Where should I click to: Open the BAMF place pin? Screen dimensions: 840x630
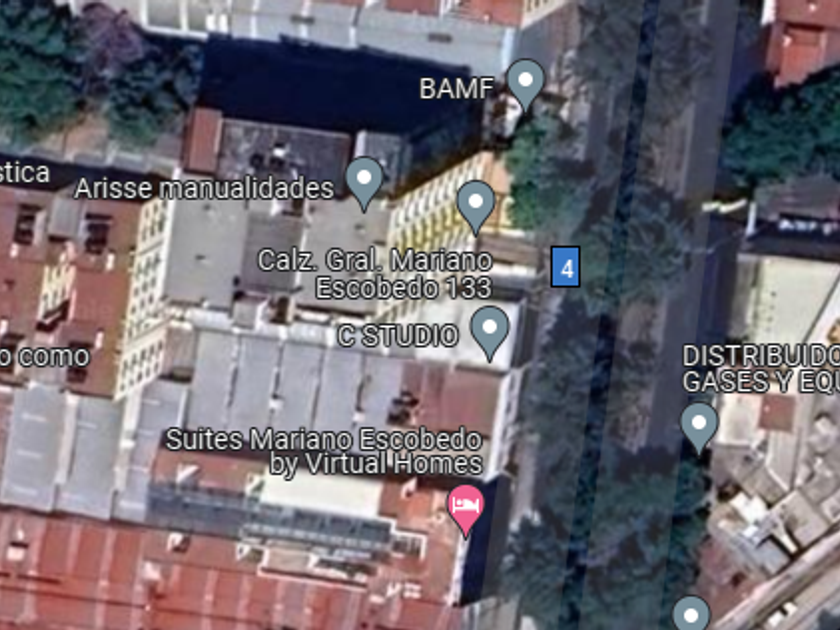[x=525, y=82]
